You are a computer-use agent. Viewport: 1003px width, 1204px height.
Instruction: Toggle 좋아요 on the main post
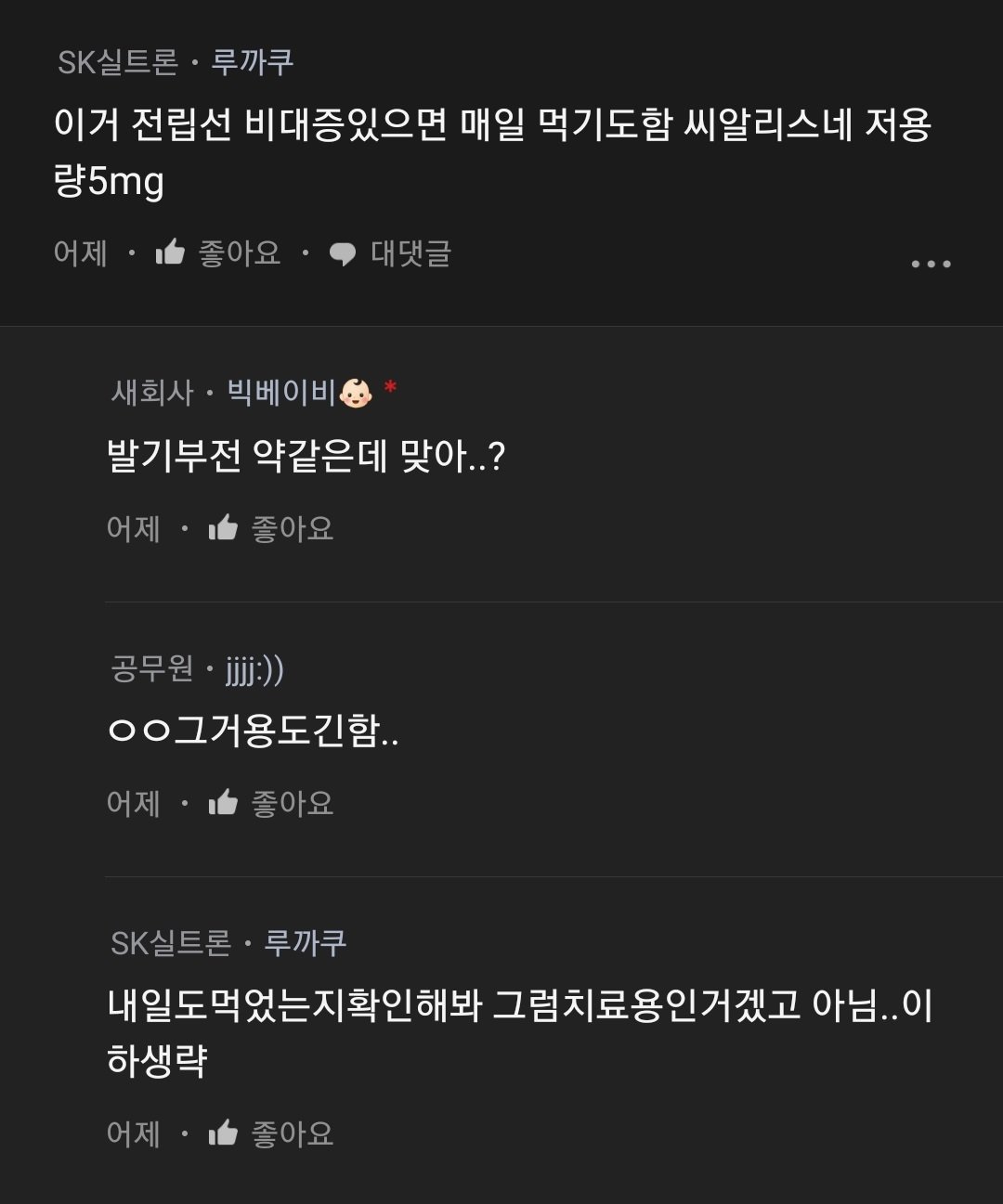pyautogui.click(x=239, y=252)
